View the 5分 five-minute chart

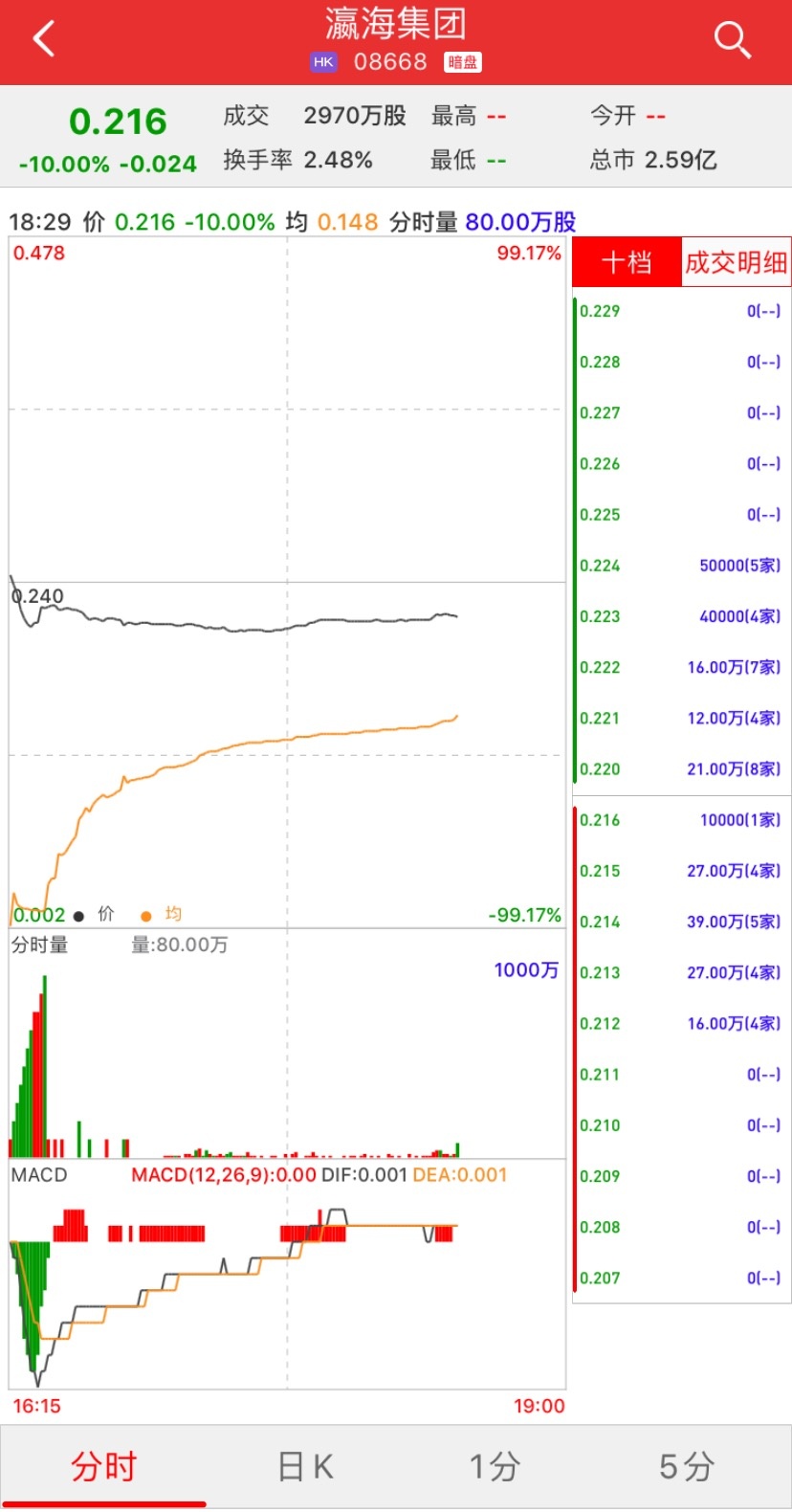tap(686, 1466)
